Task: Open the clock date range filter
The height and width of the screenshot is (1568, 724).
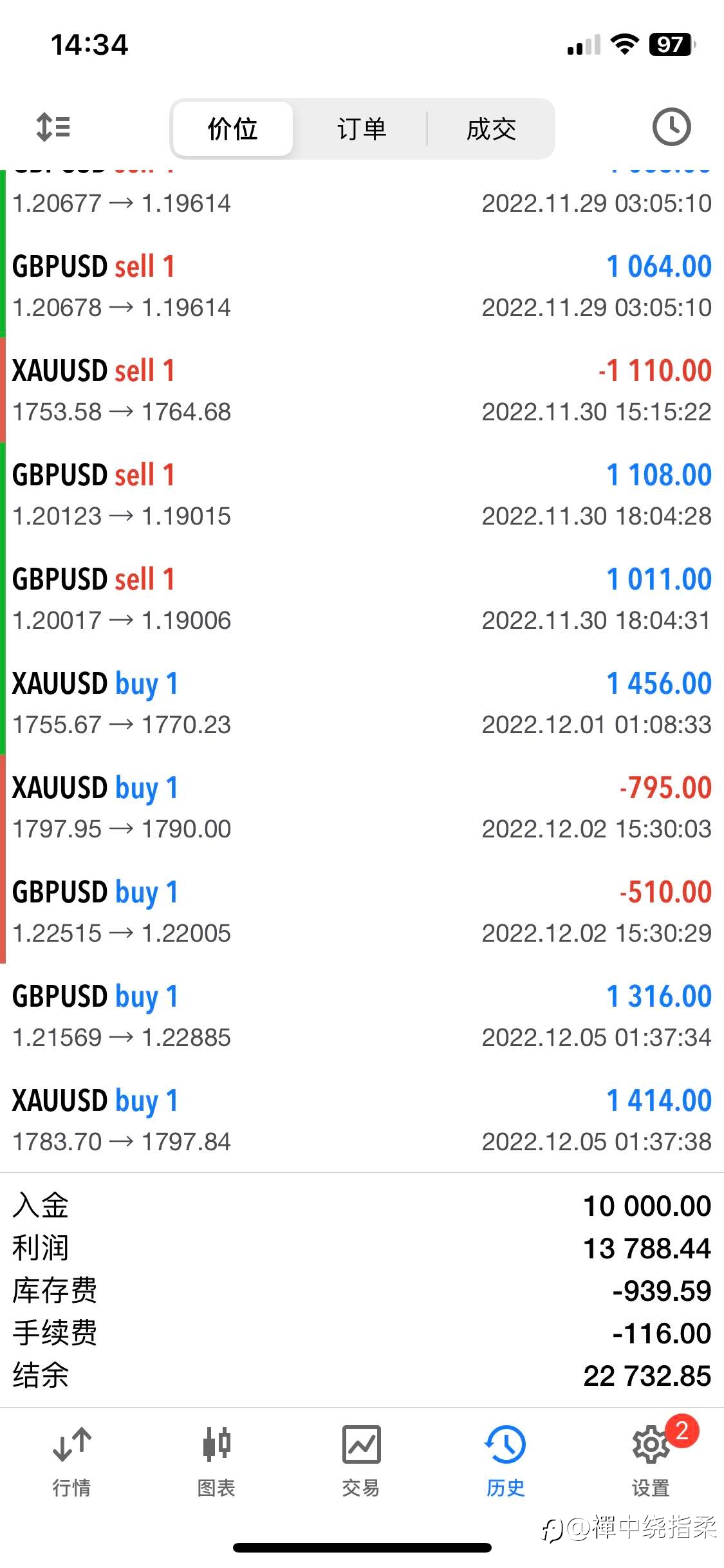Action: (671, 127)
